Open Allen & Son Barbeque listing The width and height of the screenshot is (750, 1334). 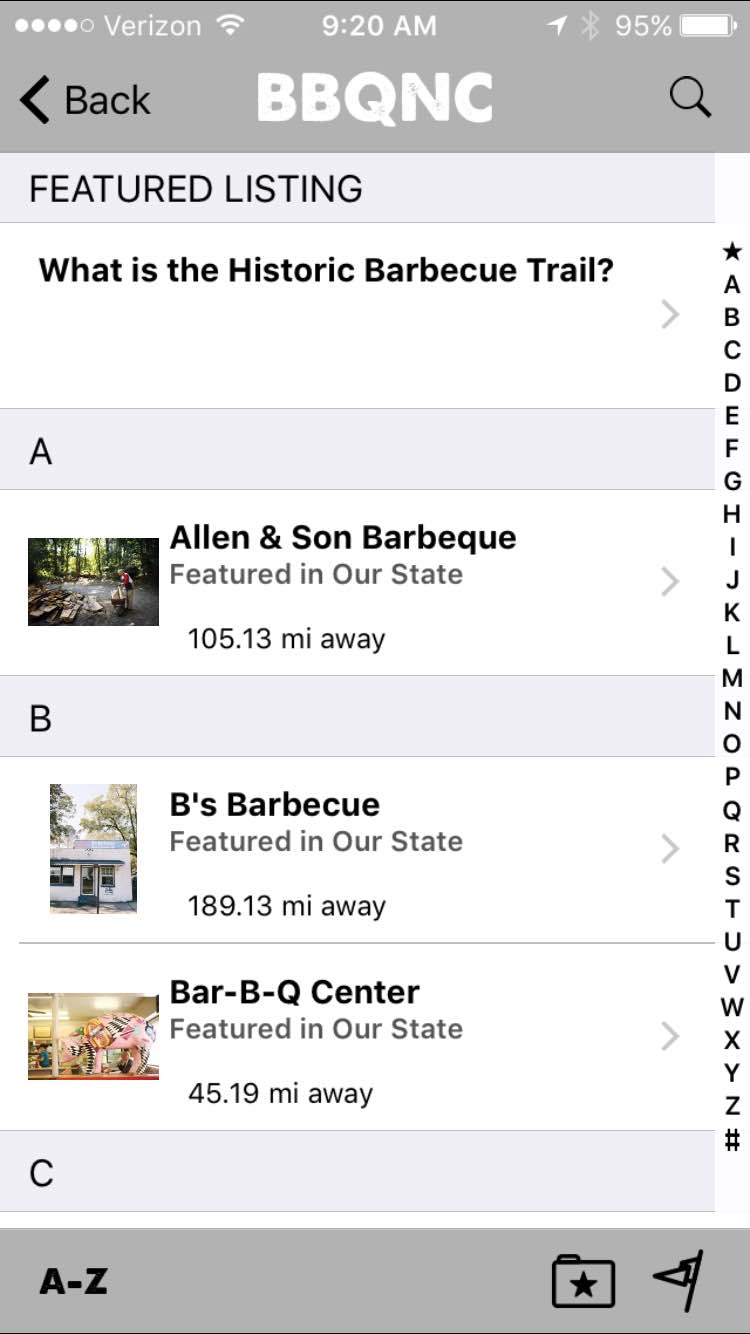click(357, 582)
